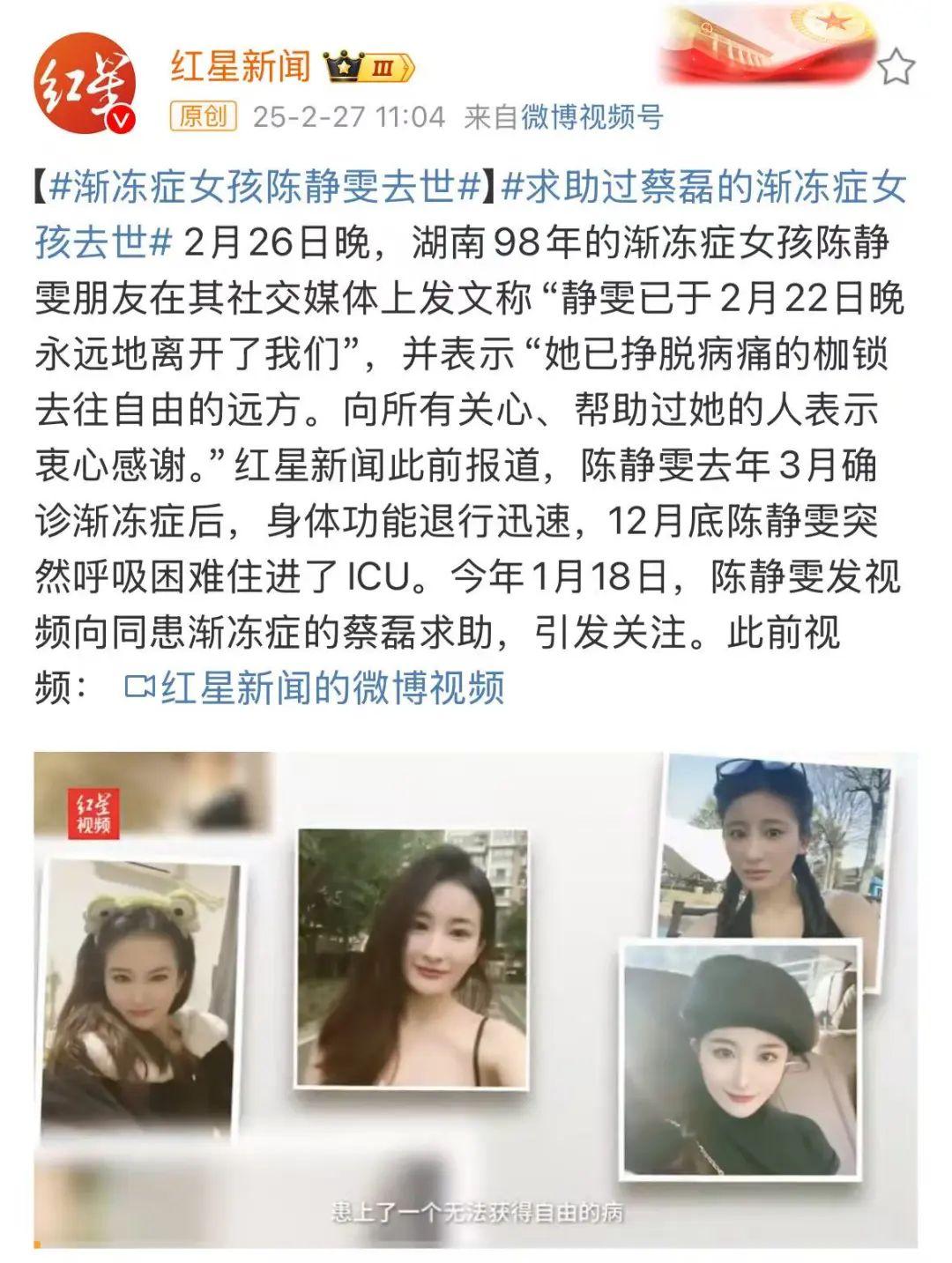Click the gold crown VIP badge
The width and height of the screenshot is (952, 1263).
(x=344, y=63)
